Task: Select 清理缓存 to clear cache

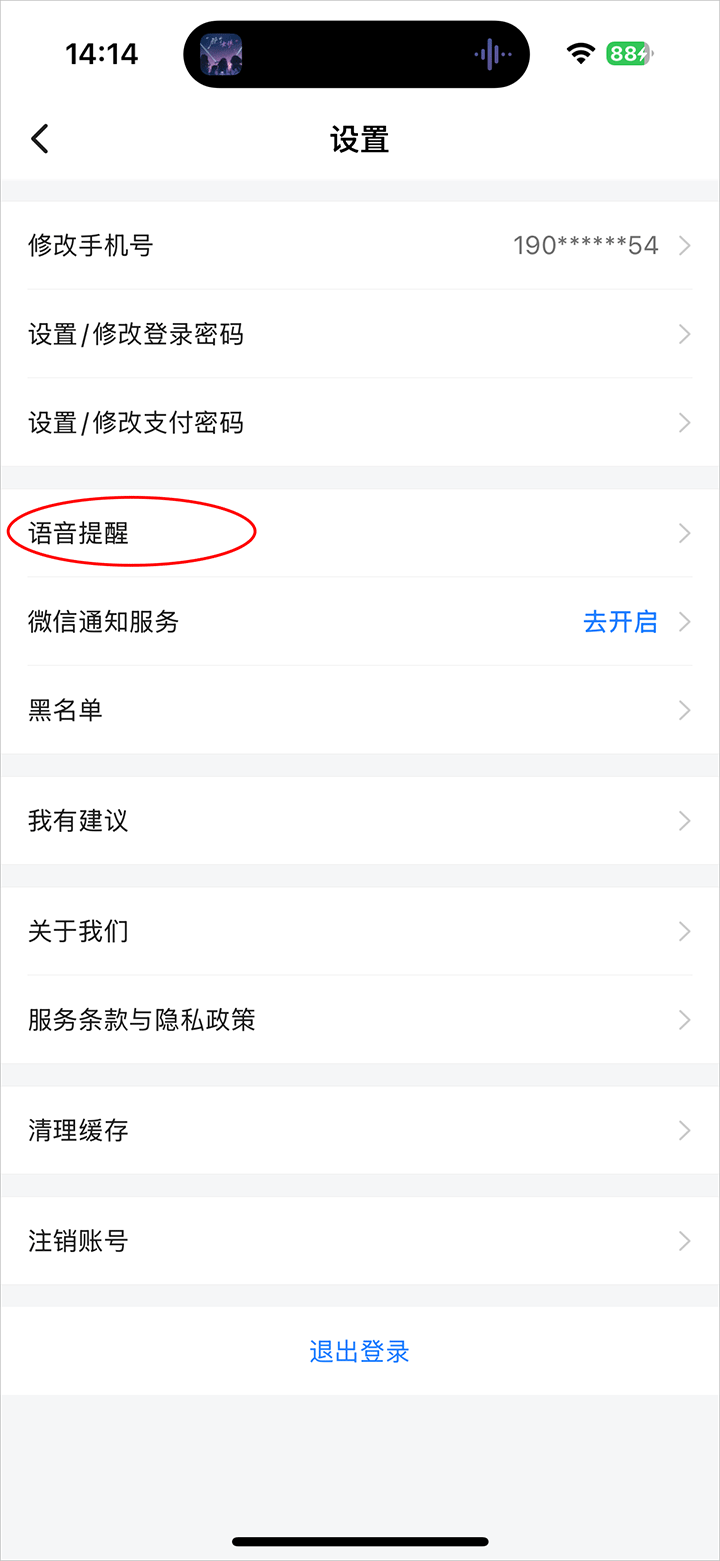Action: pos(360,1131)
